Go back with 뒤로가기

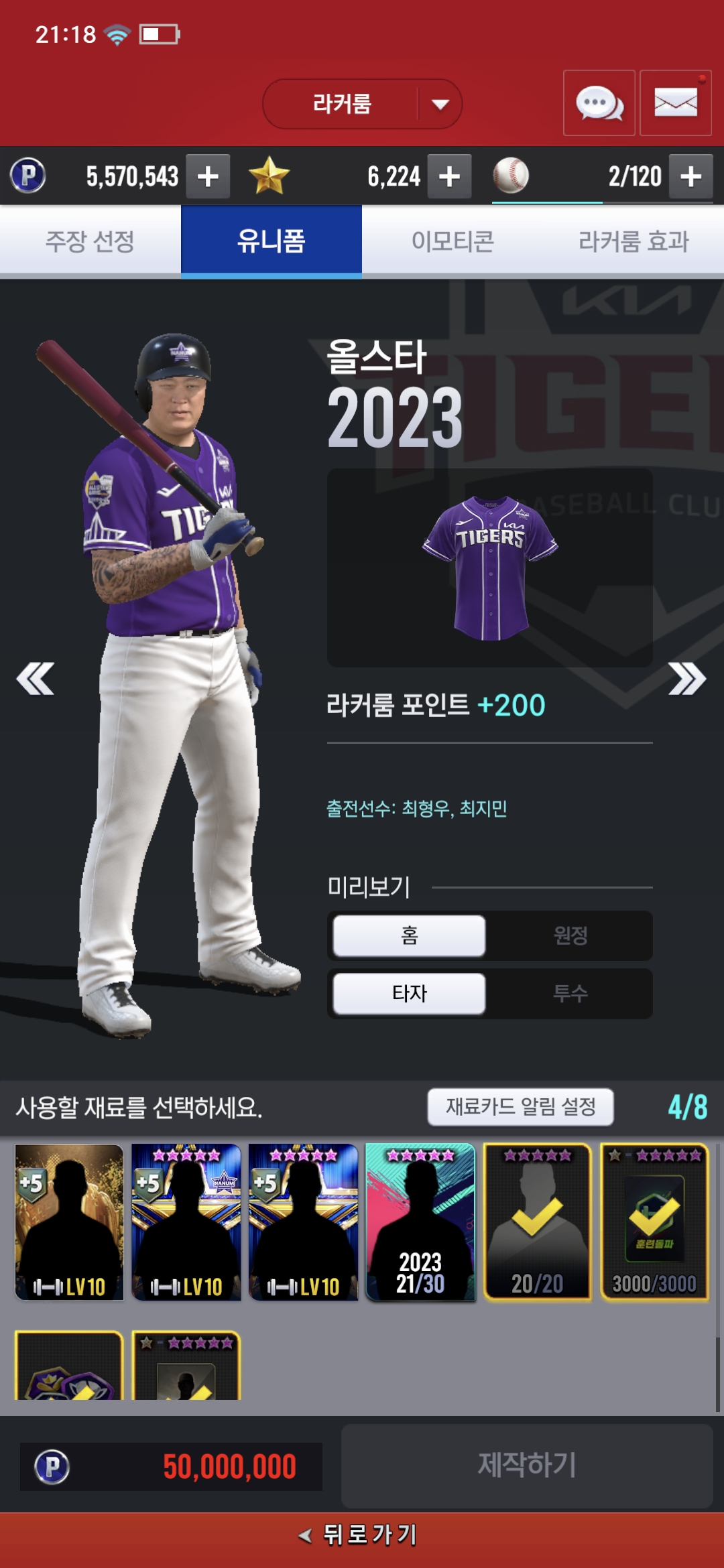(362, 1534)
